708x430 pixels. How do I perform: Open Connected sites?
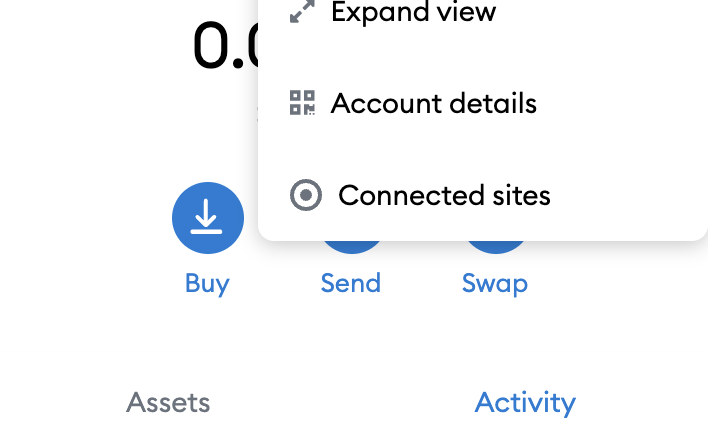tap(443, 195)
